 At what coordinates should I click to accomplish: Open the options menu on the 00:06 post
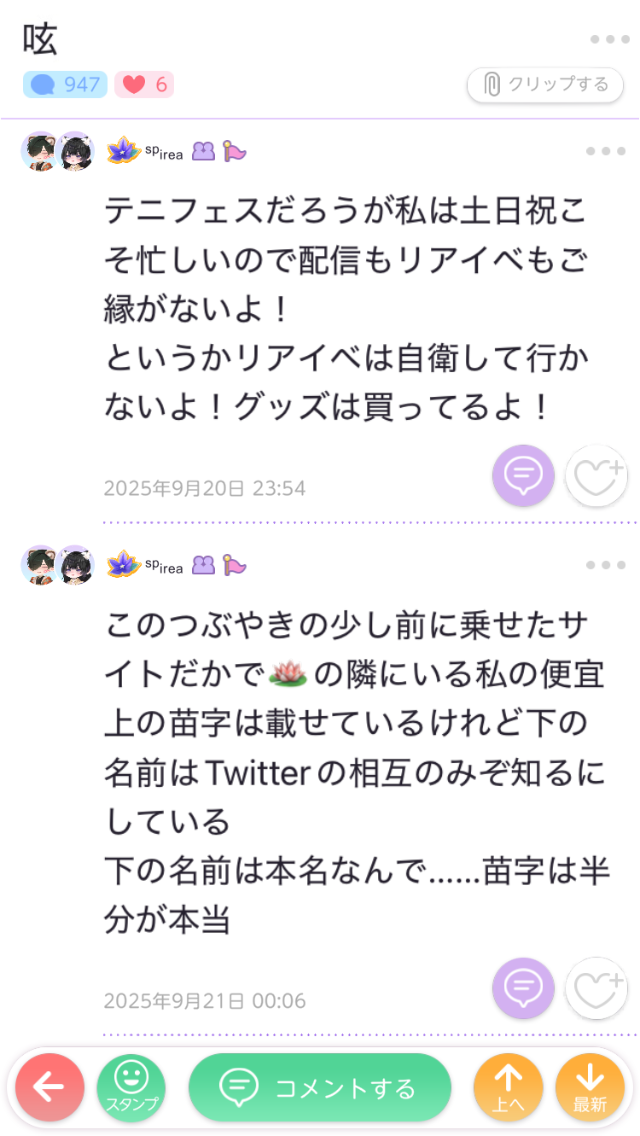point(606,565)
